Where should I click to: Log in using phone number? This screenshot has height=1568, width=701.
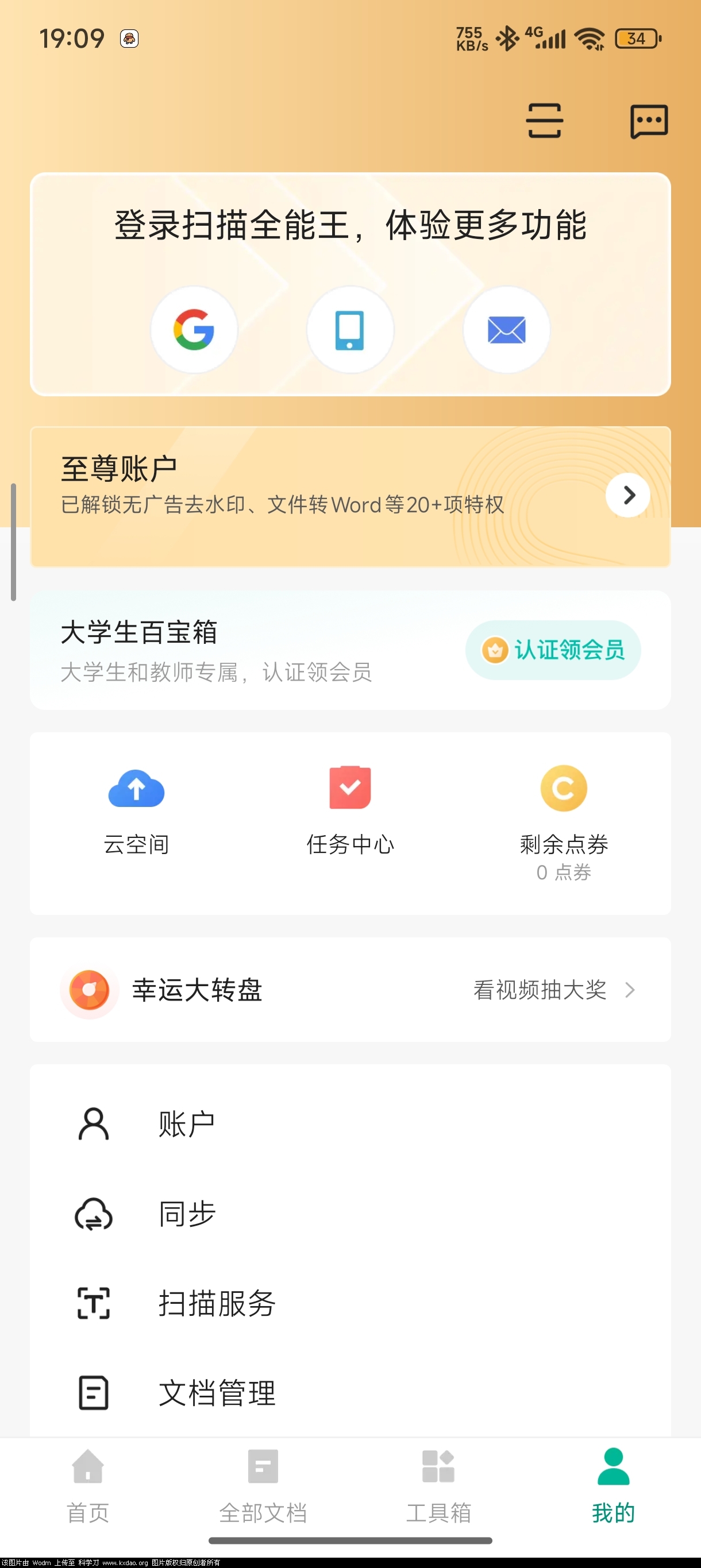(350, 329)
